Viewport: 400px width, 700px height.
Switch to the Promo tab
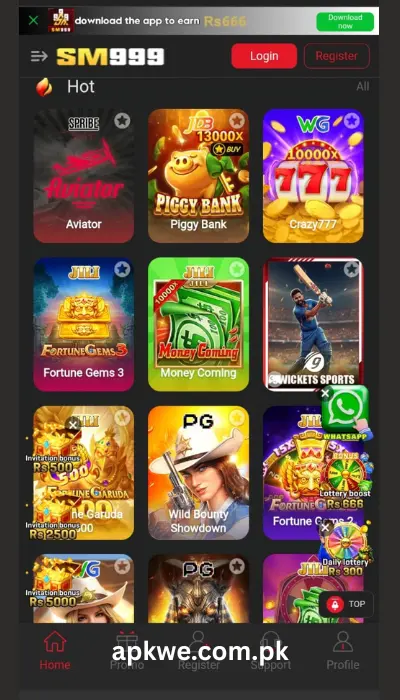click(x=127, y=651)
